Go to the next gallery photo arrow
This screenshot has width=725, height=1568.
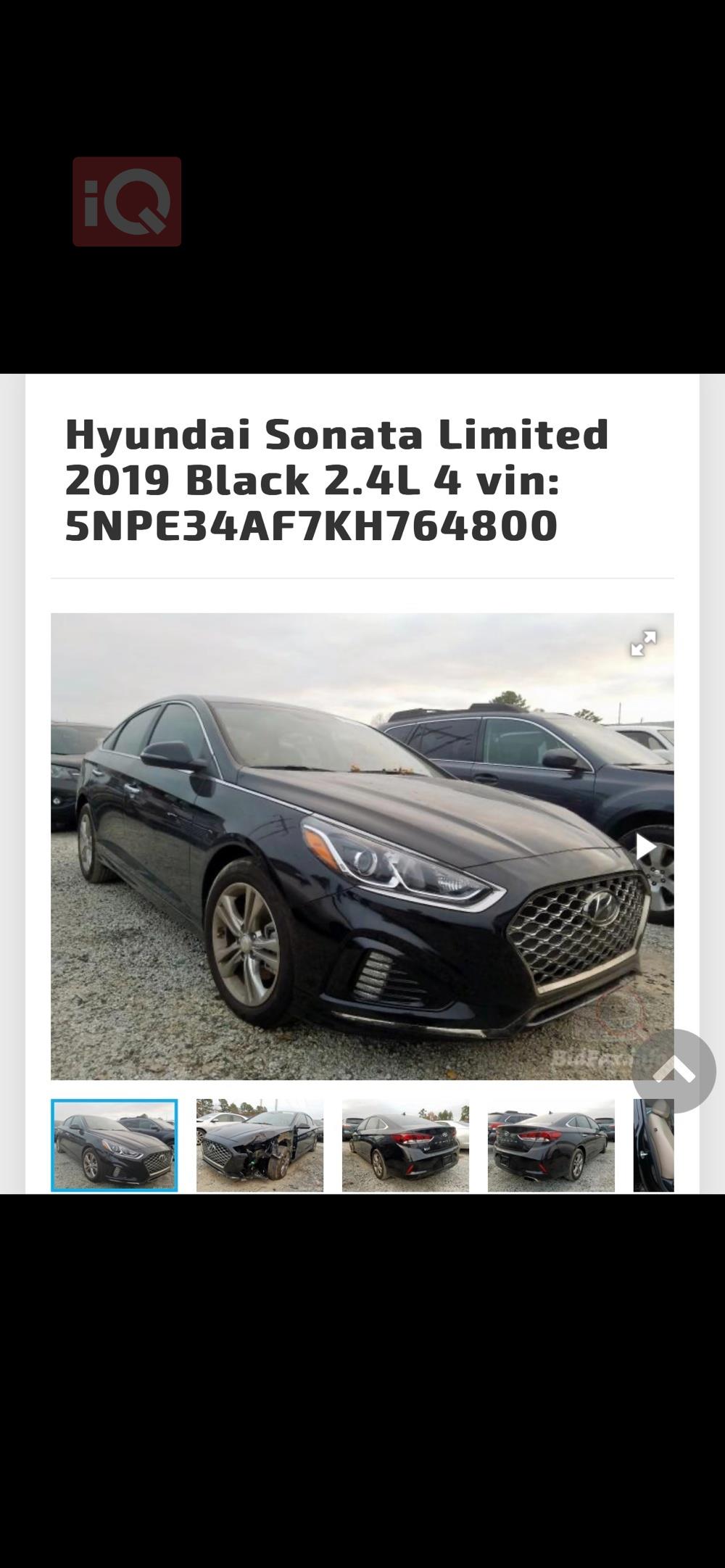pyautogui.click(x=645, y=846)
